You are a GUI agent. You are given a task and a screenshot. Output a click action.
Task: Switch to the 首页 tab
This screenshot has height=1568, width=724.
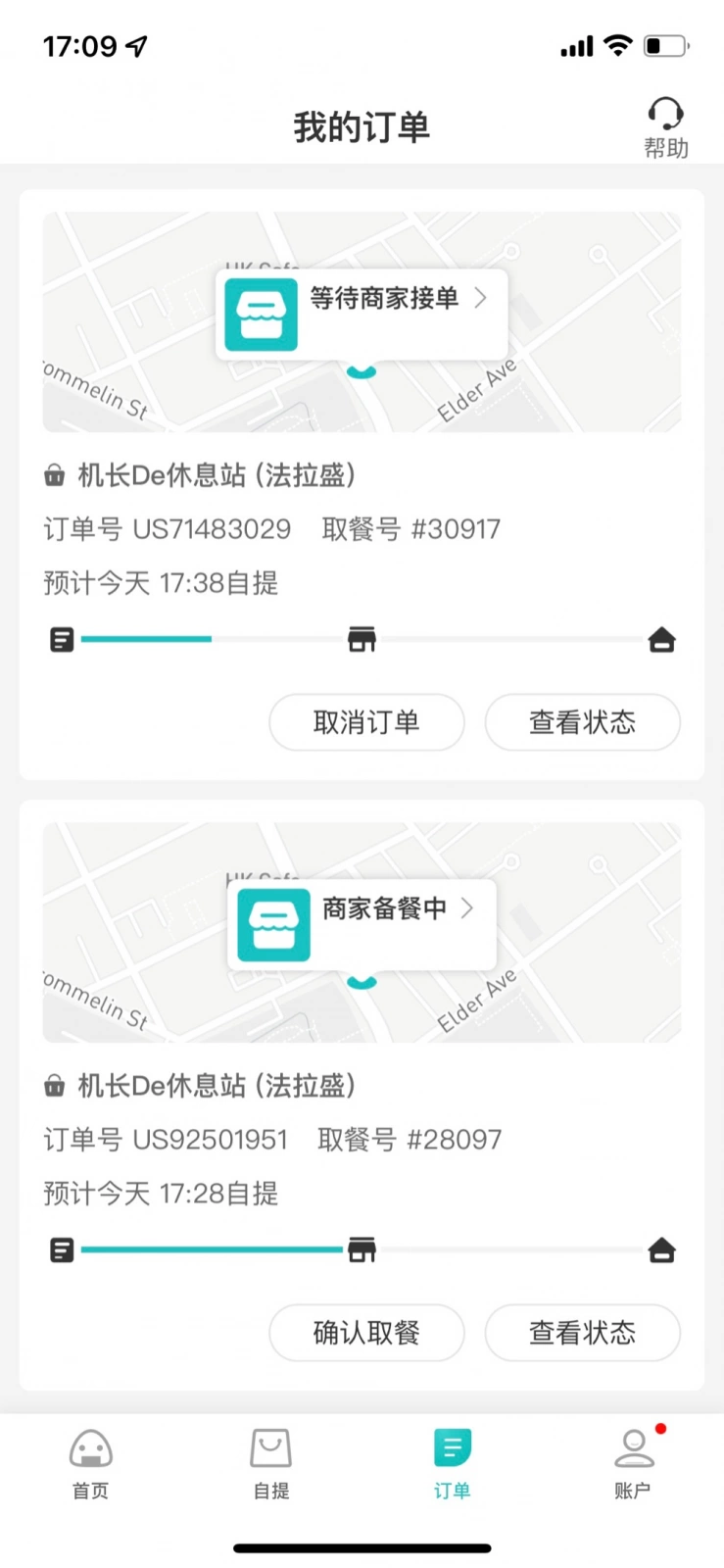91,1464
